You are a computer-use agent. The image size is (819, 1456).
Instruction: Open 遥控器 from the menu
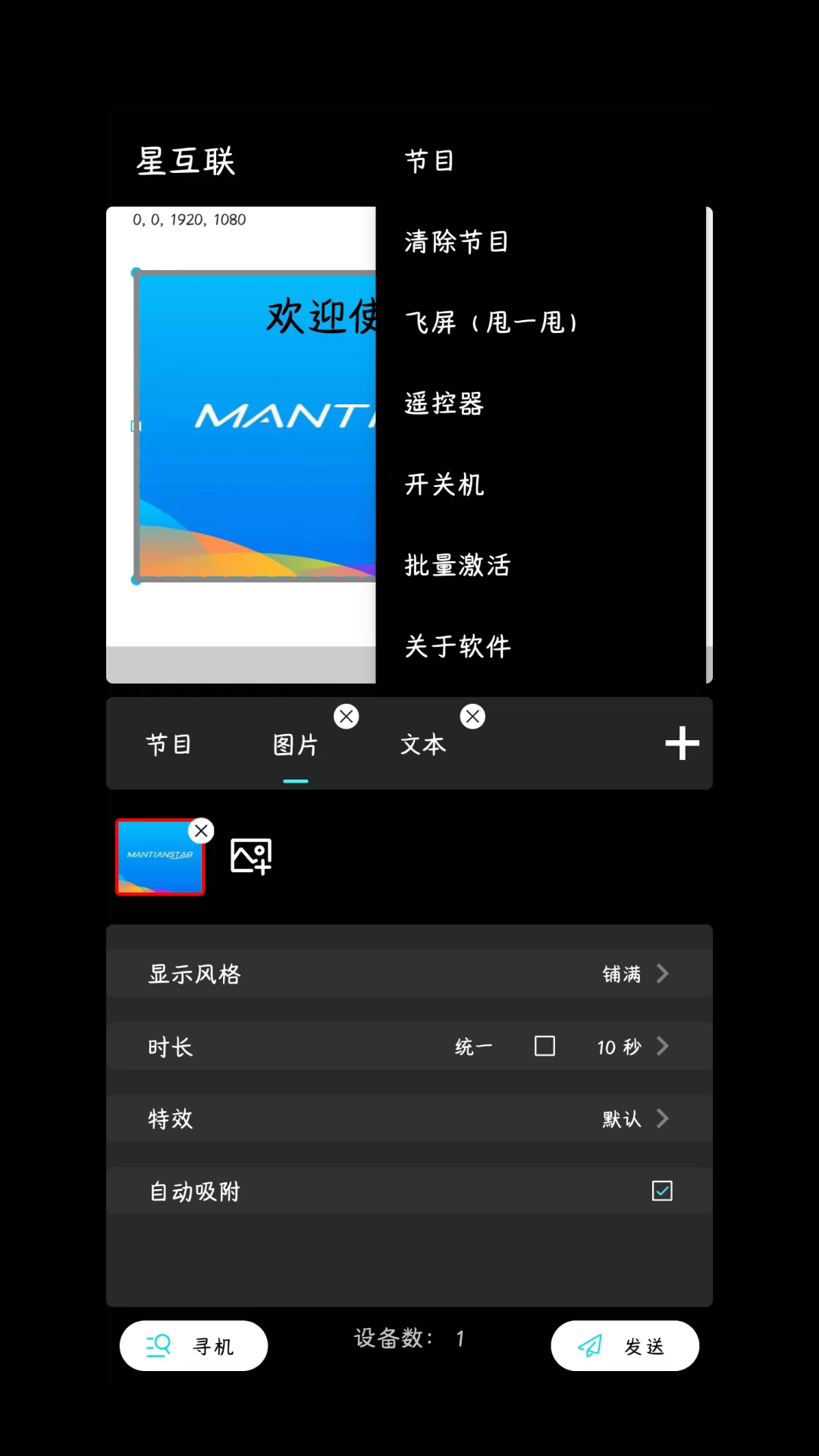tap(444, 404)
